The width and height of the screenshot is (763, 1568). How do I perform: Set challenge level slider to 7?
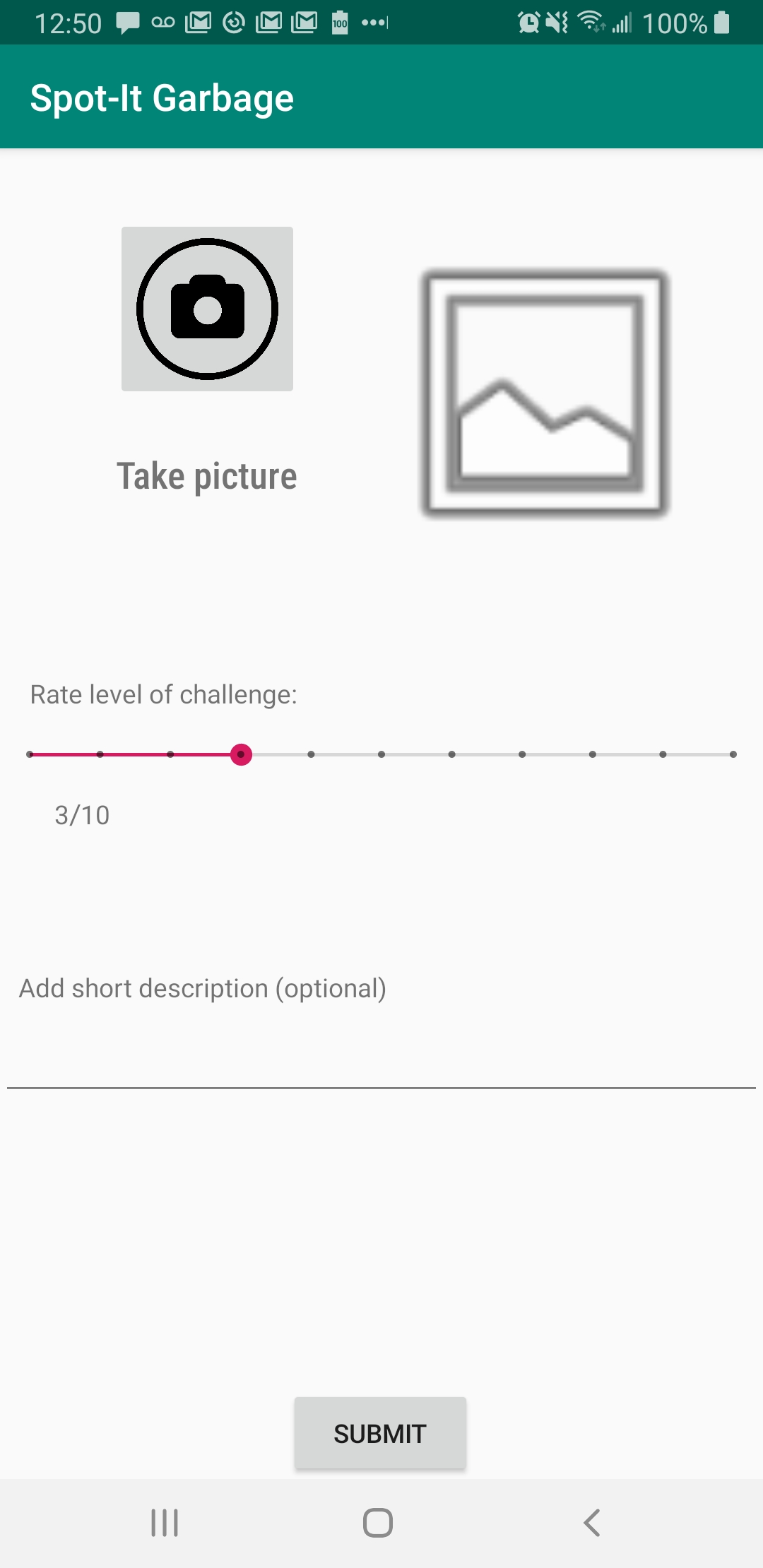[522, 754]
